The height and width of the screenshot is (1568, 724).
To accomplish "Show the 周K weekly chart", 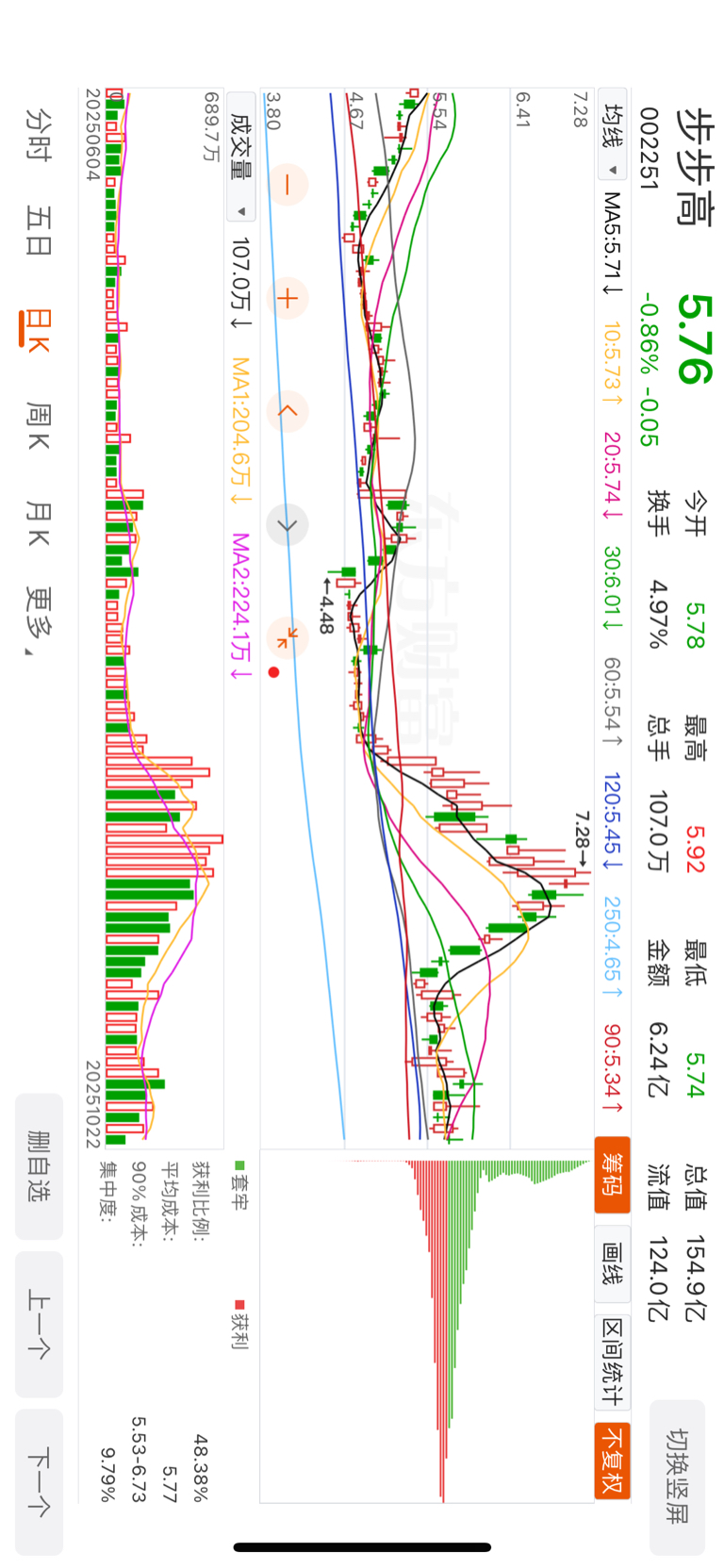I will [x=39, y=425].
